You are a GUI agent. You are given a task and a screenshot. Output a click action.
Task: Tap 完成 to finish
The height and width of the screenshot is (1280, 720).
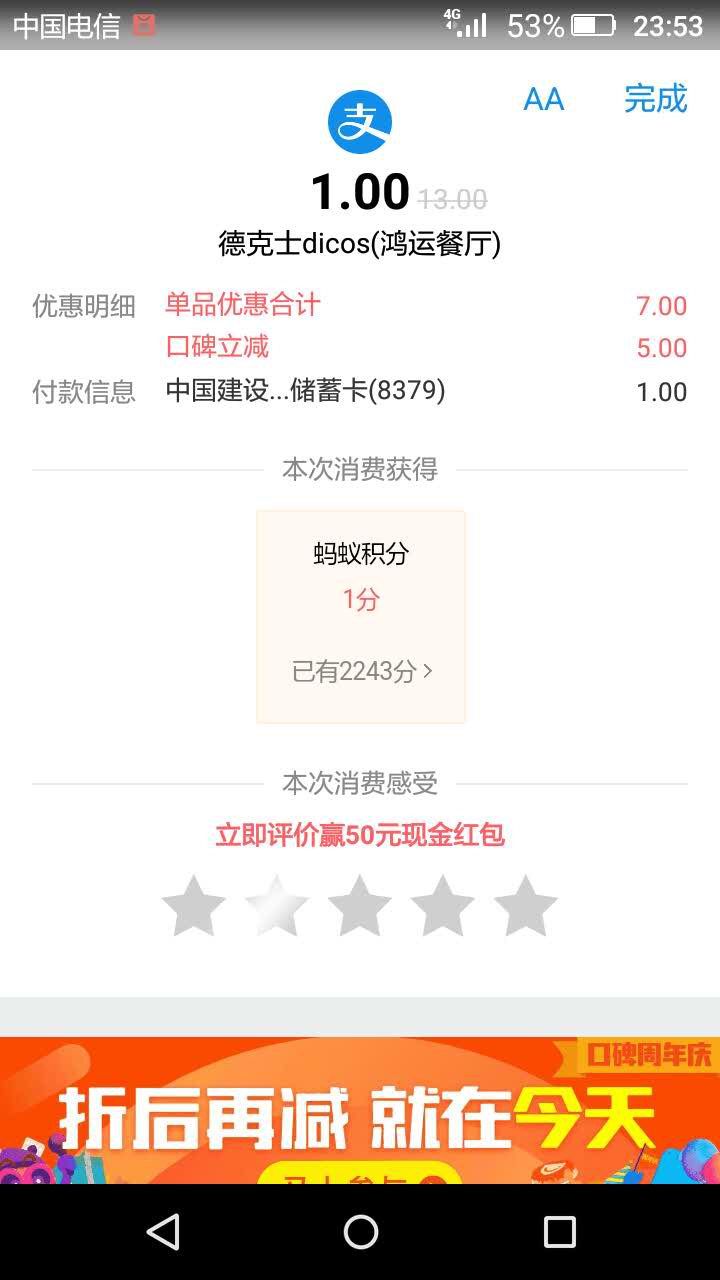pyautogui.click(x=655, y=99)
